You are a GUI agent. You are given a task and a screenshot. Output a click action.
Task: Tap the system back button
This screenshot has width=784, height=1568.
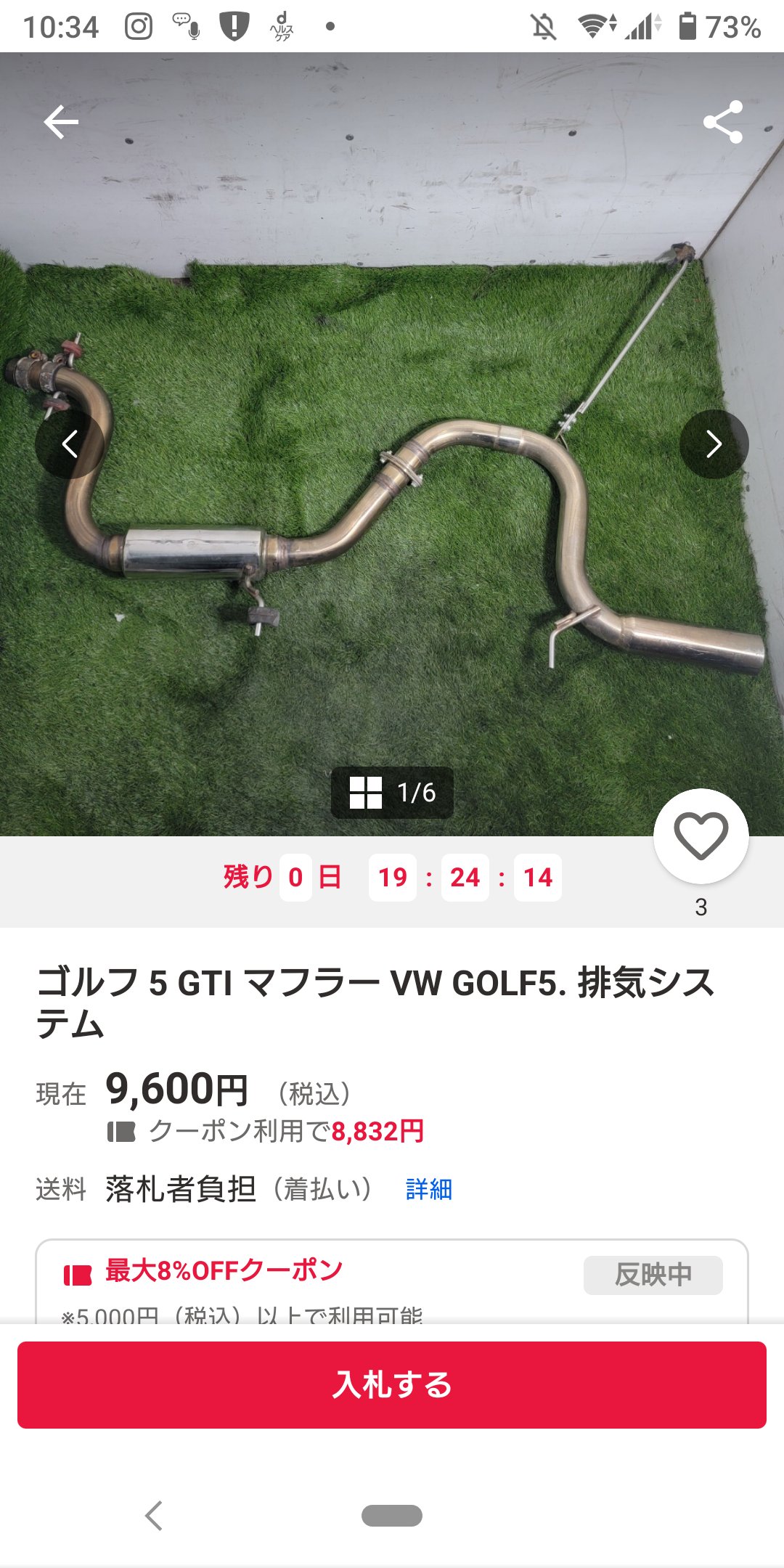click(154, 1516)
